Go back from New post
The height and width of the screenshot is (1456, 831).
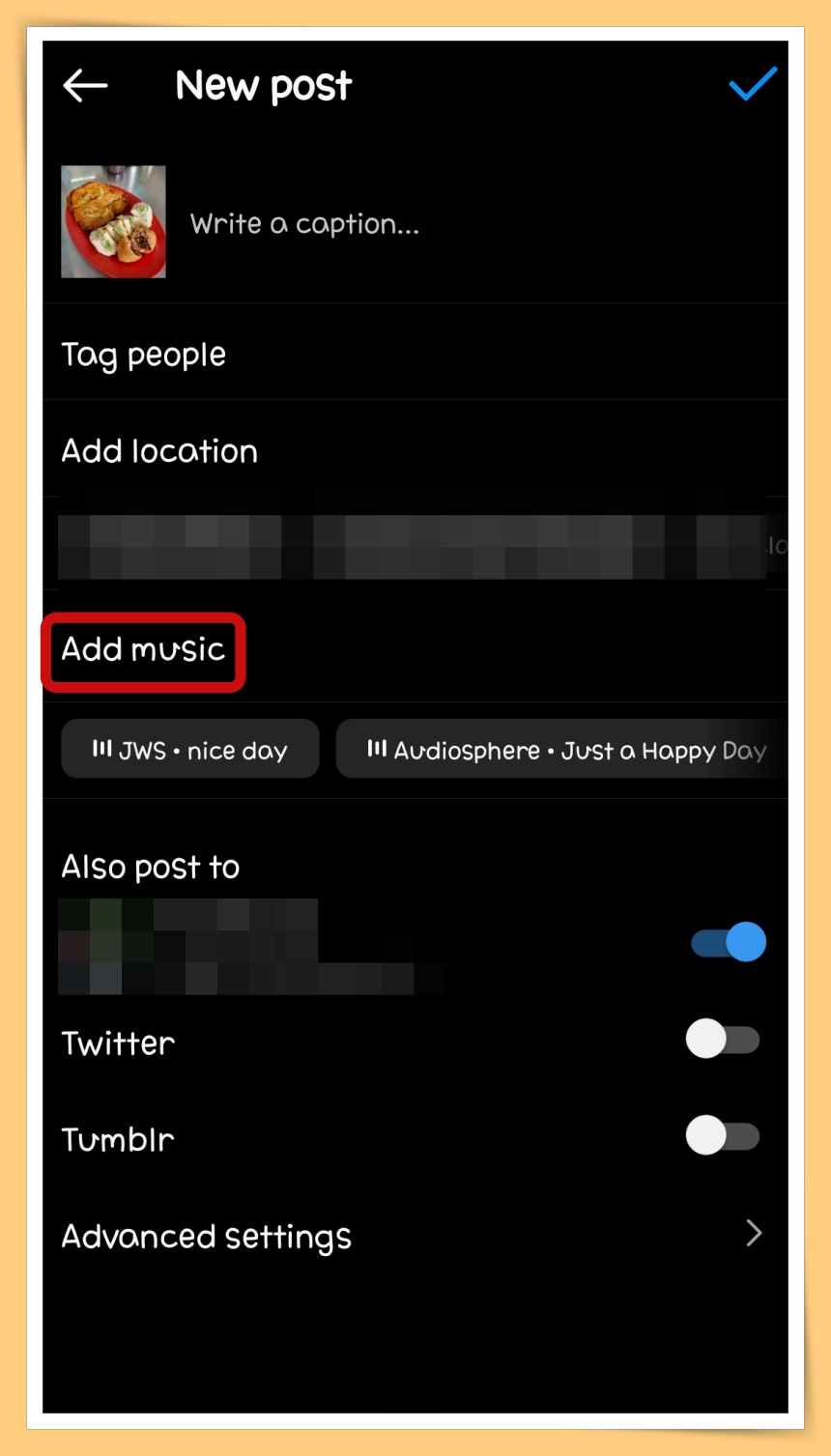pyautogui.click(x=85, y=86)
